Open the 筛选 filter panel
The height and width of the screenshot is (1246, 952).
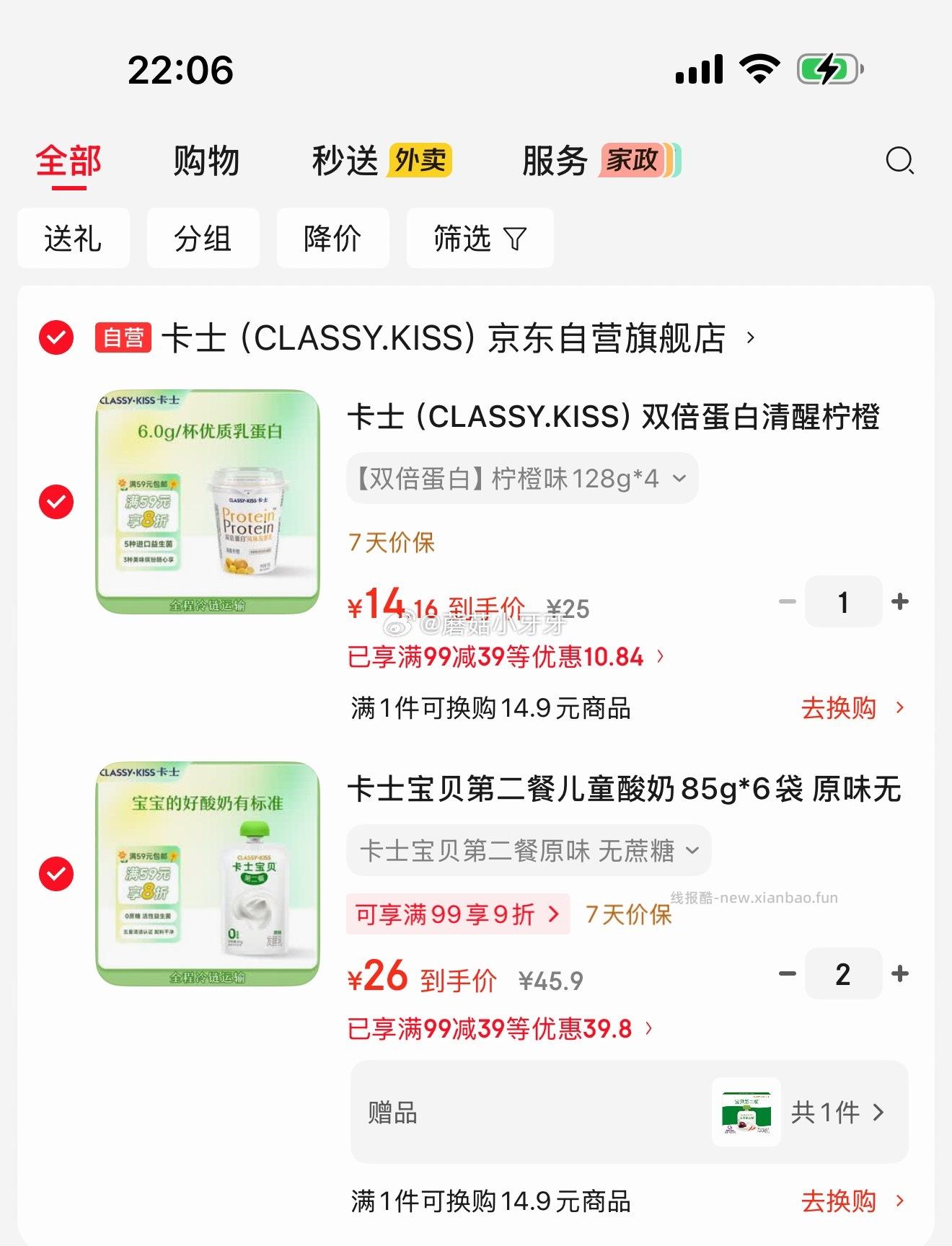coord(479,238)
